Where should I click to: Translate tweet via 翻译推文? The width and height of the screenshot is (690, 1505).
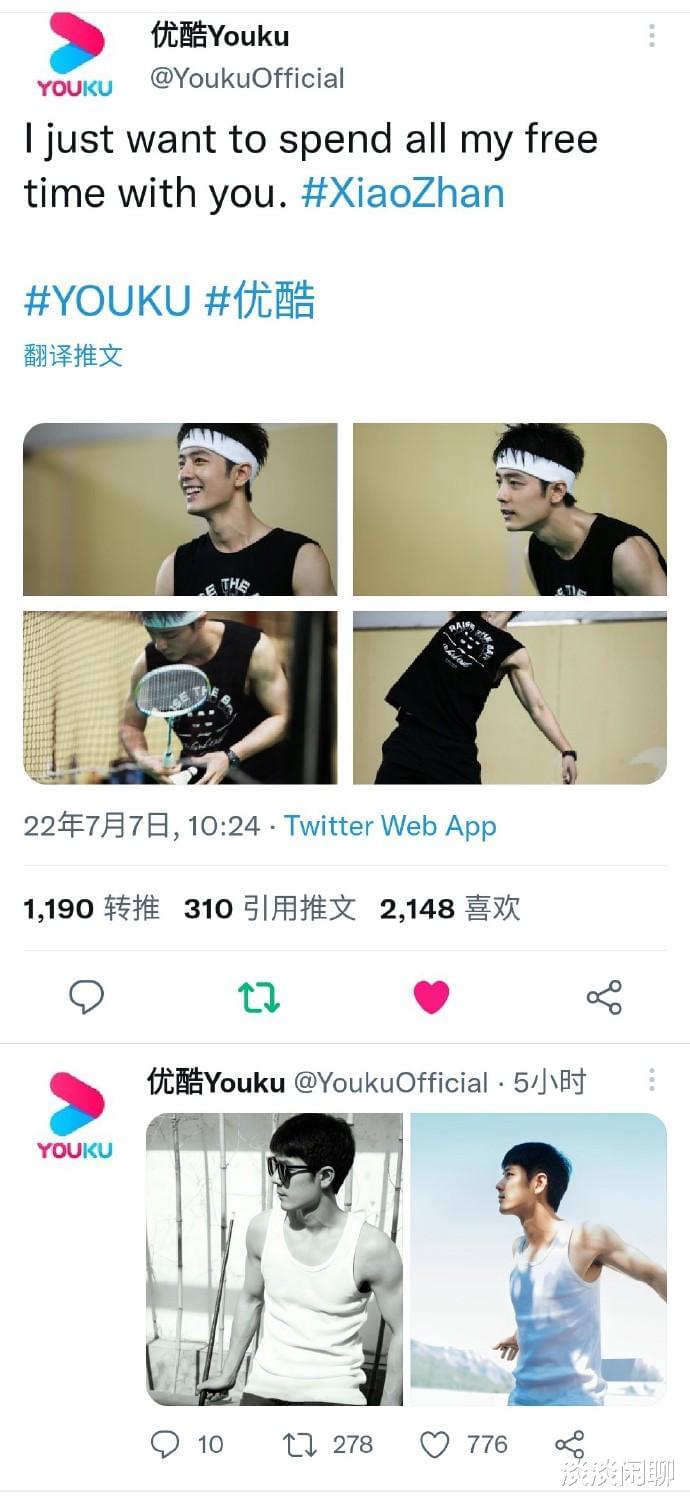73,355
